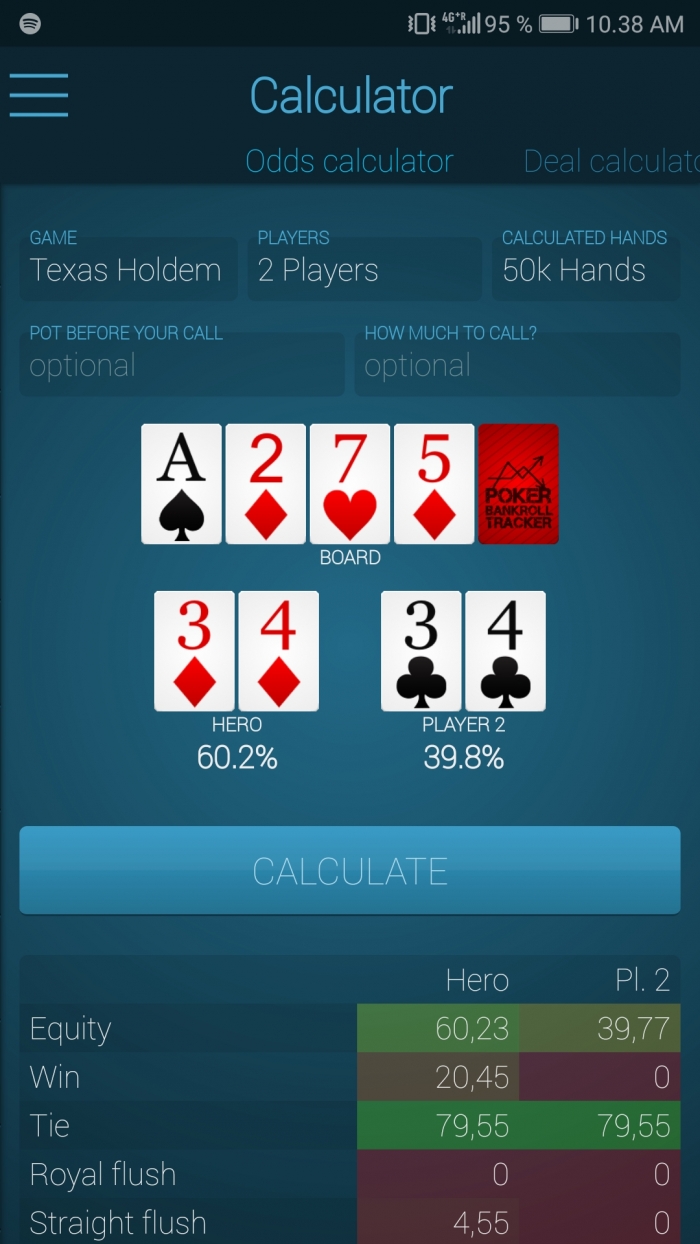Pick the face-down river card on board
The image size is (700, 1244).
pyautogui.click(x=518, y=484)
